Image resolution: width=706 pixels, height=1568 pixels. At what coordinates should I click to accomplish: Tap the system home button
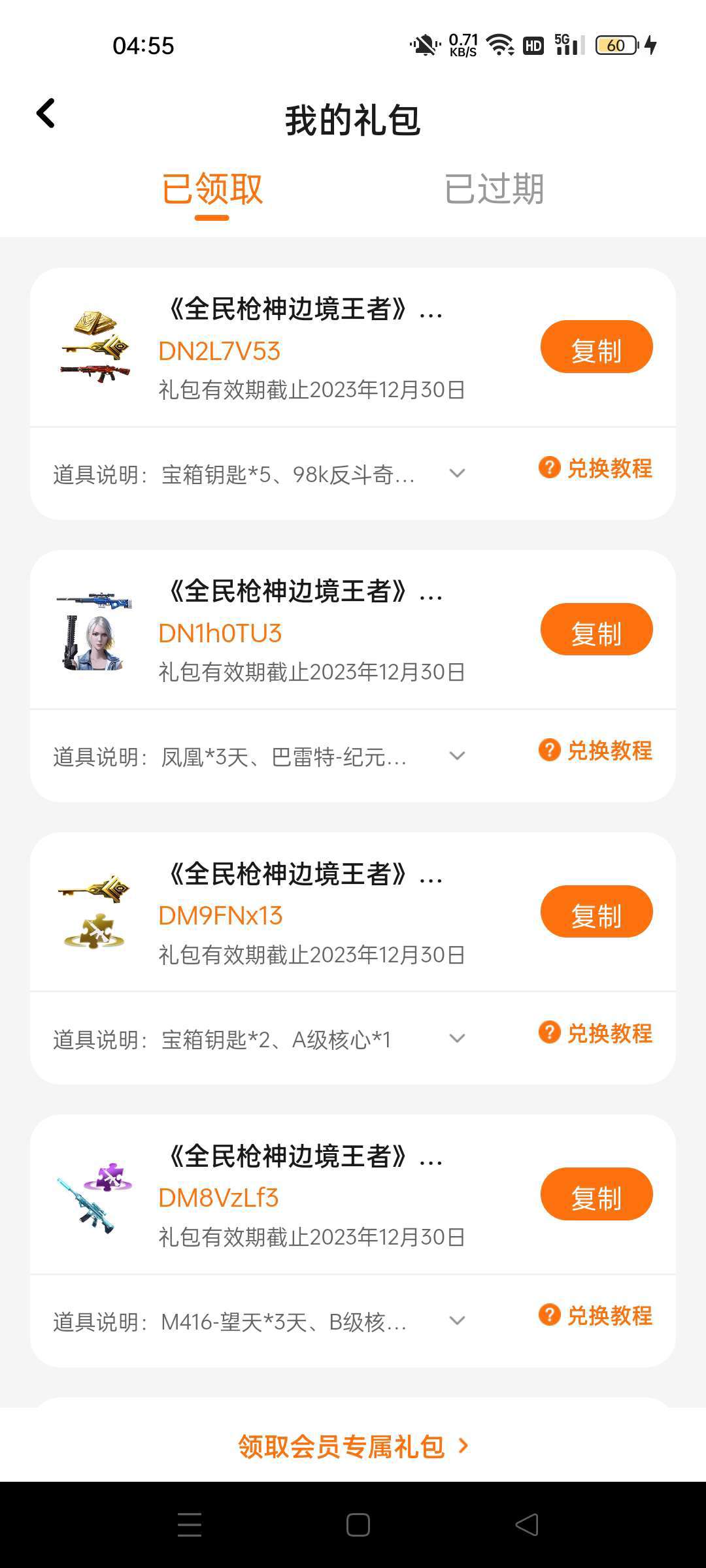(x=358, y=1525)
